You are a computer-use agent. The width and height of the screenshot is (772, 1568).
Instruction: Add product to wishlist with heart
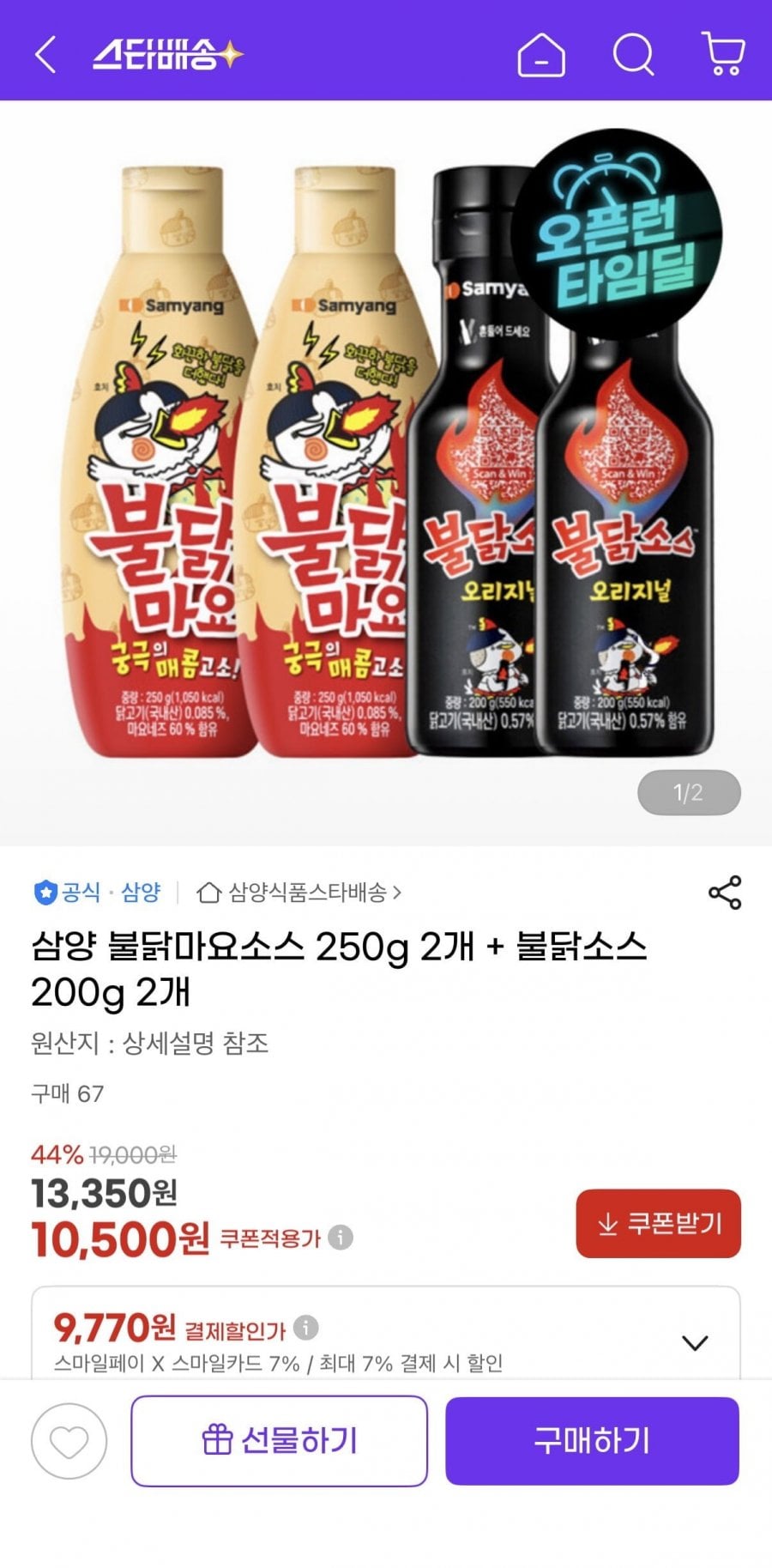click(x=69, y=1441)
